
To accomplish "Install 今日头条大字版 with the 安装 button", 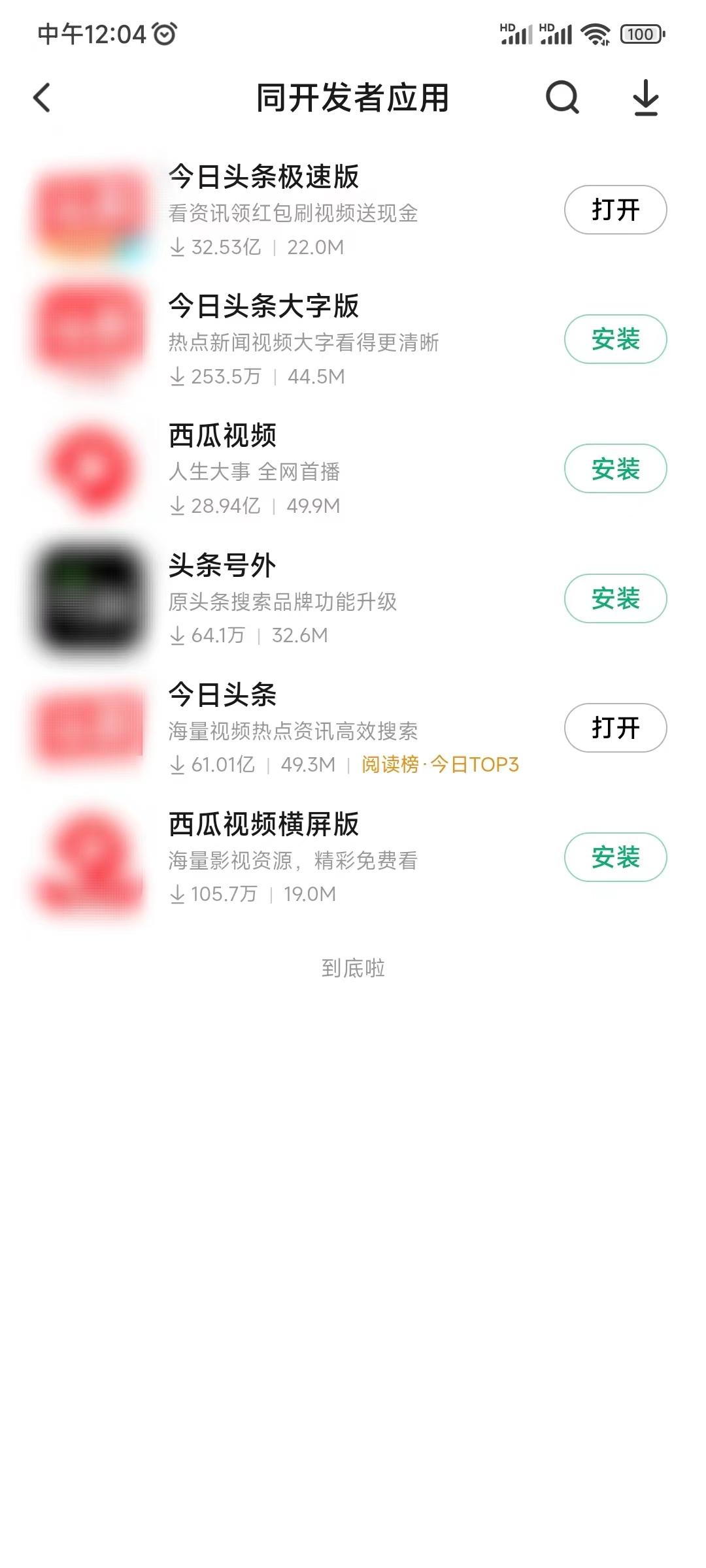I will pos(614,338).
